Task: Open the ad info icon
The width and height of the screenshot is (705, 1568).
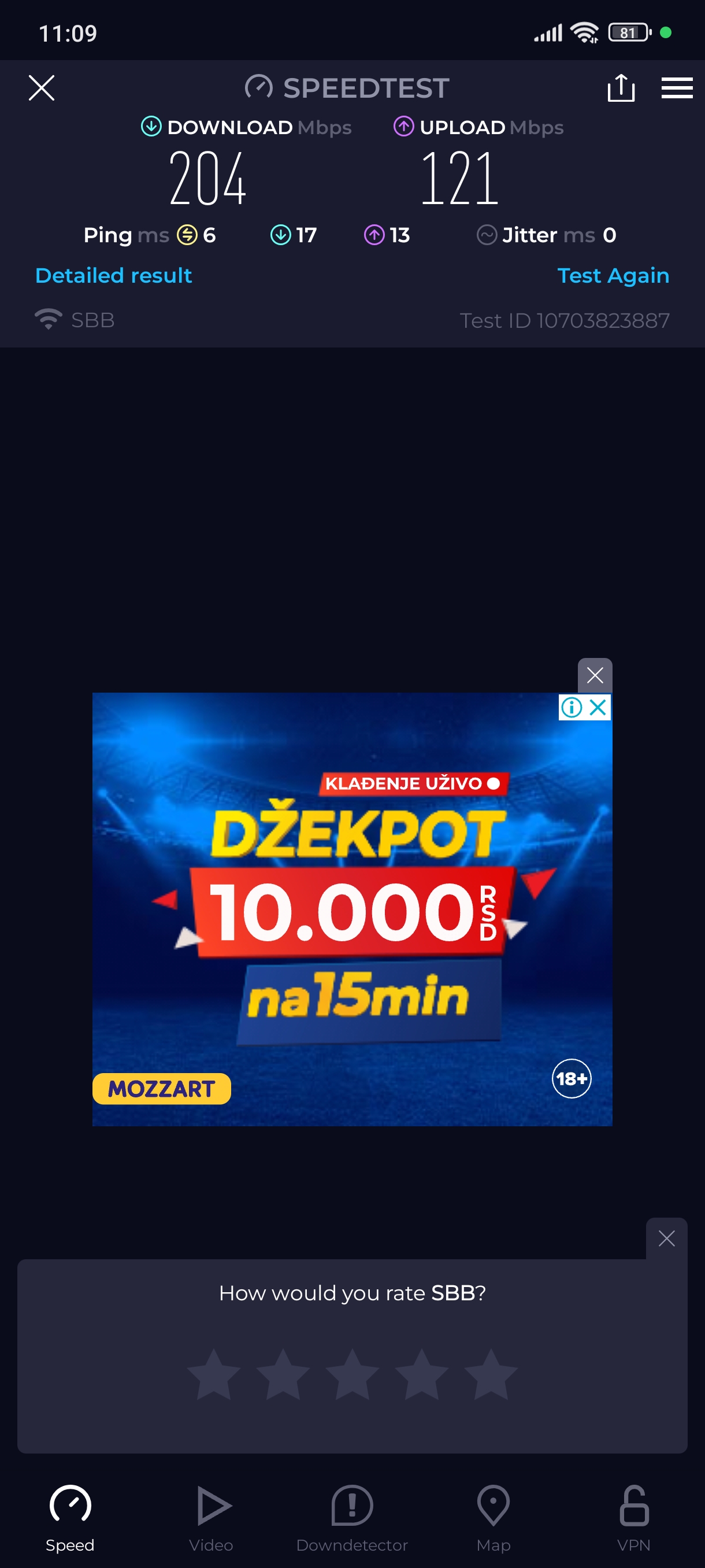Action: [x=571, y=707]
